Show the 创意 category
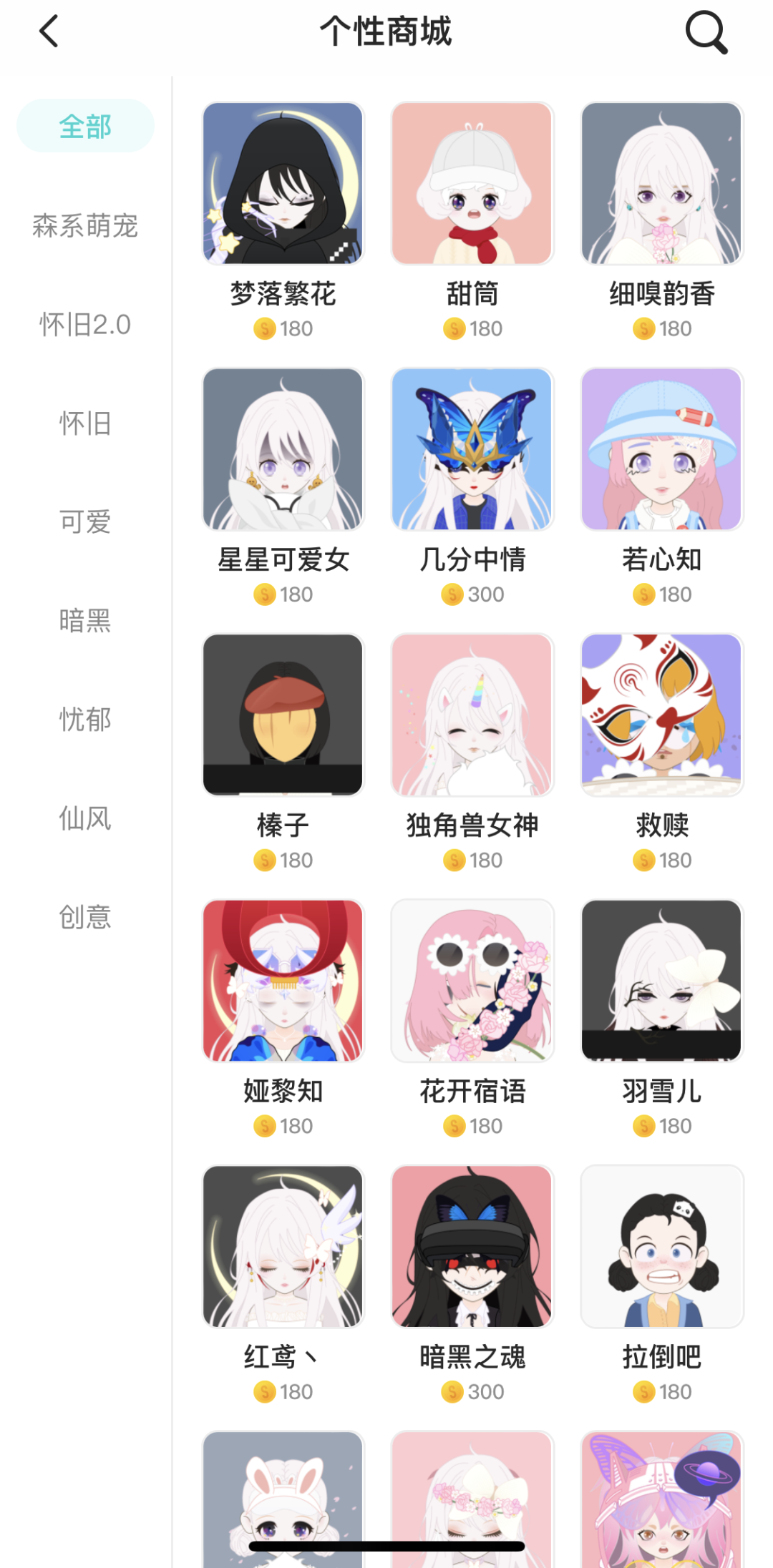The height and width of the screenshot is (1568, 773). (85, 917)
